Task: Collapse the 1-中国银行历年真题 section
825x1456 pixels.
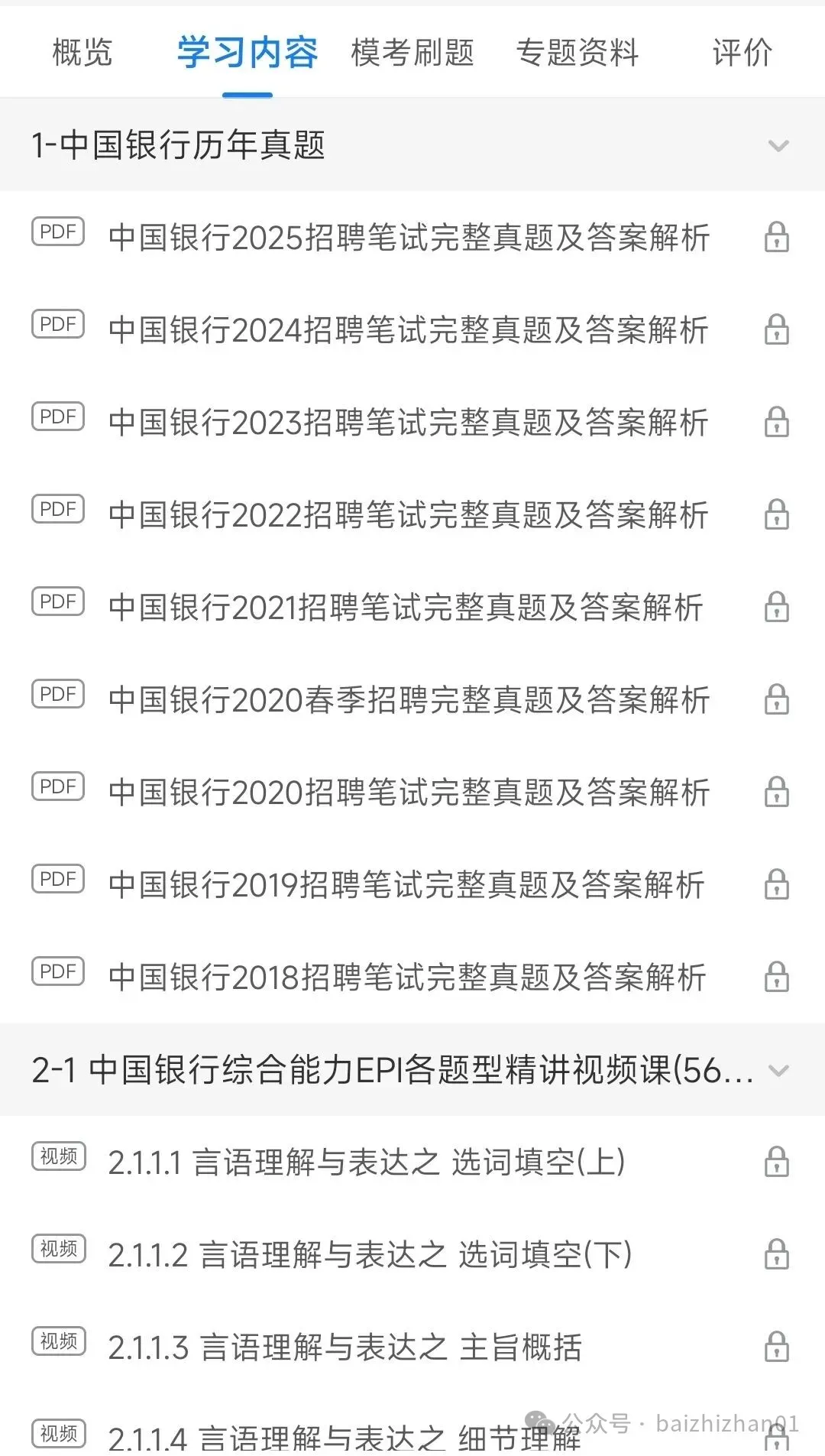Action: point(778,145)
